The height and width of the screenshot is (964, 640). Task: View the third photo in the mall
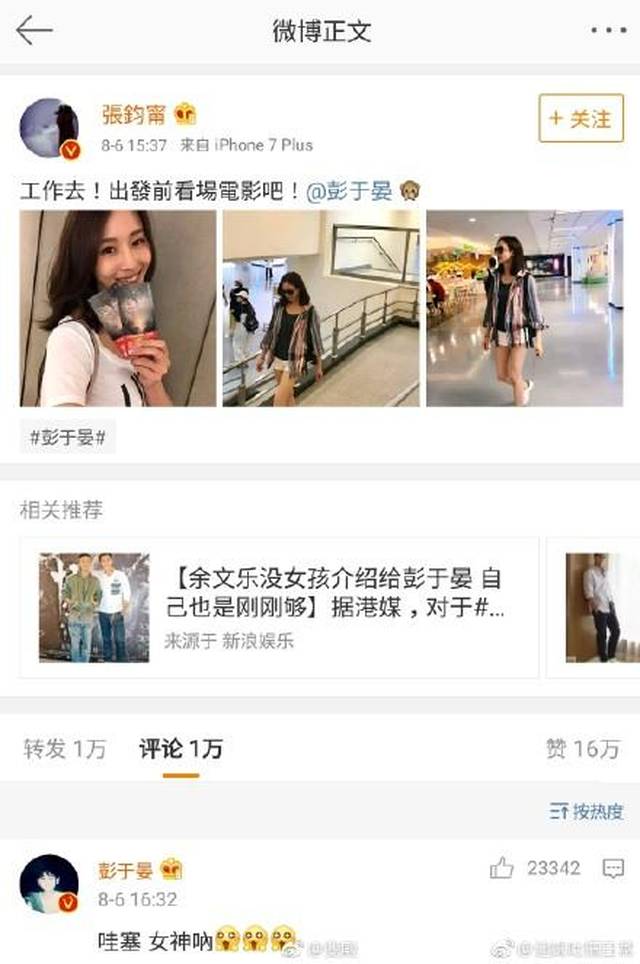click(524, 308)
